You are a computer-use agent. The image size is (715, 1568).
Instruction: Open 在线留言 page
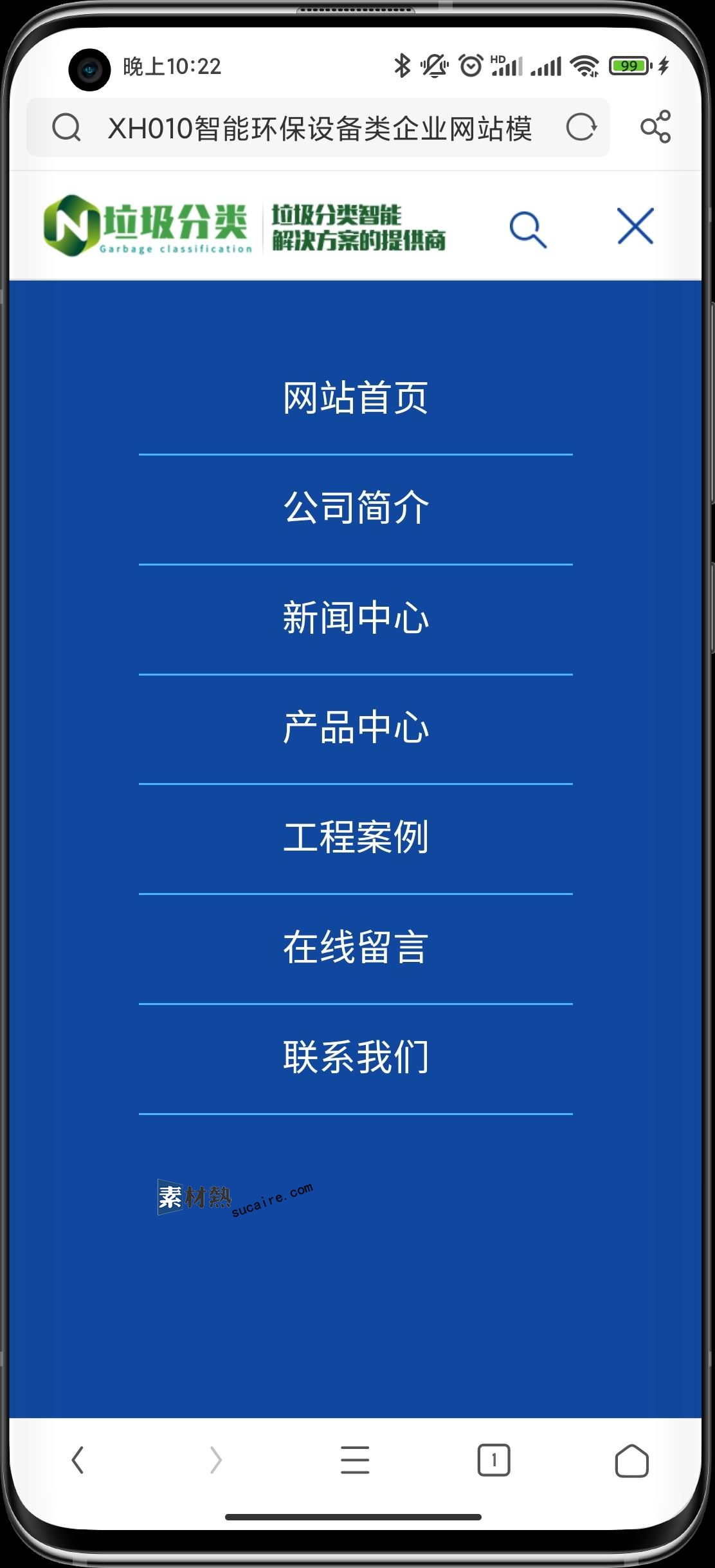[x=356, y=947]
